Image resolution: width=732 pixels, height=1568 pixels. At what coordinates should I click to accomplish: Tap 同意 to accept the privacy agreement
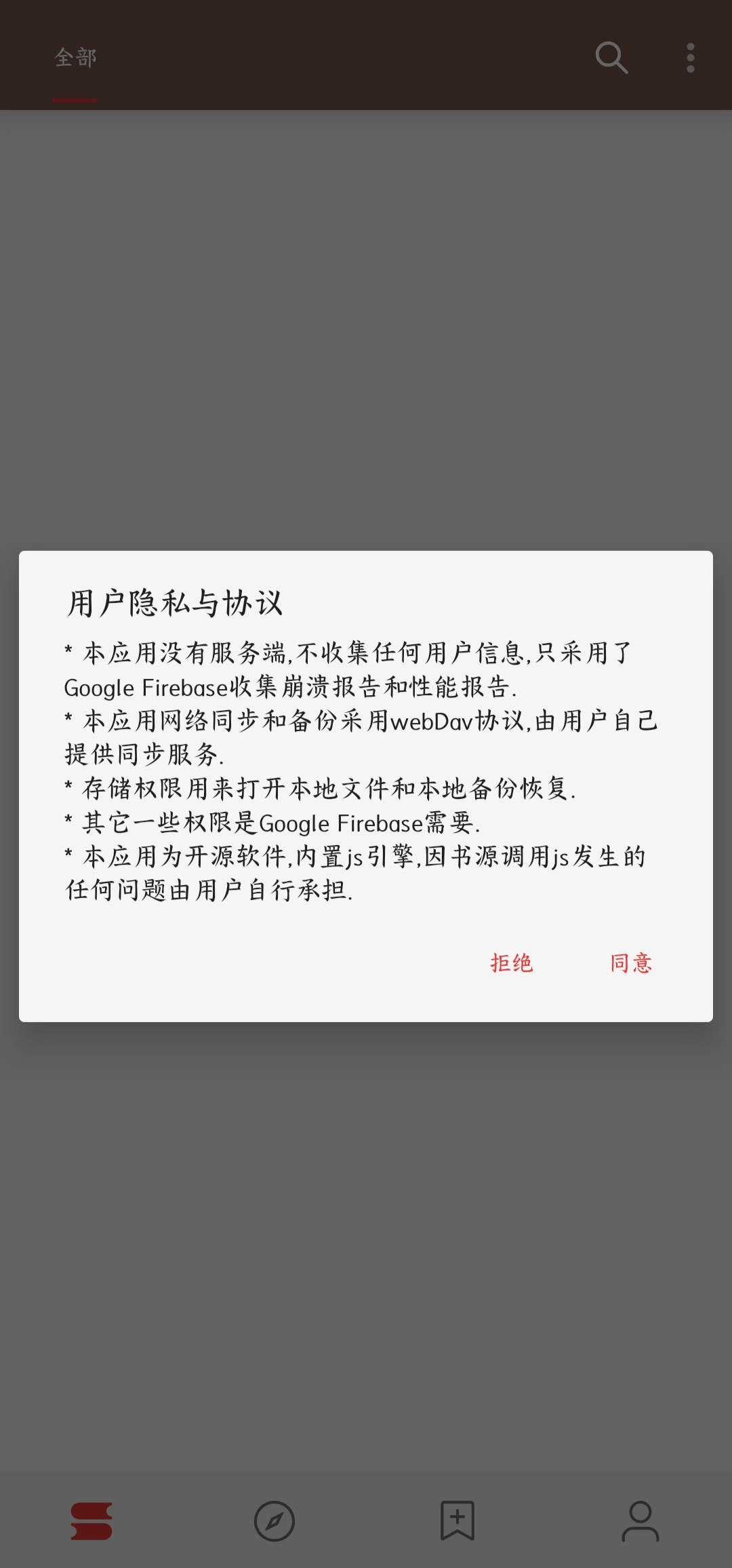[630, 963]
